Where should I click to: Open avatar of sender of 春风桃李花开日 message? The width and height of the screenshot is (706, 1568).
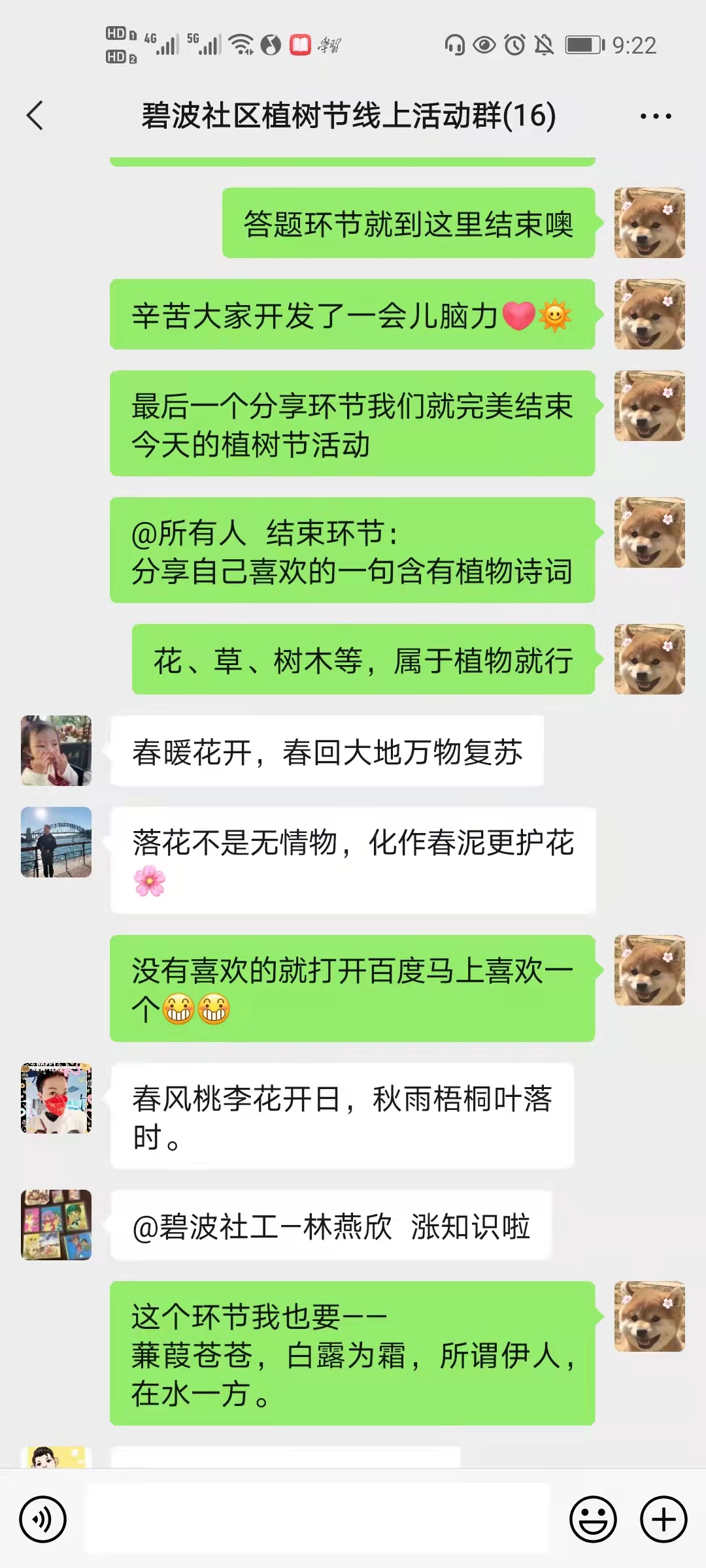pyautogui.click(x=56, y=1098)
